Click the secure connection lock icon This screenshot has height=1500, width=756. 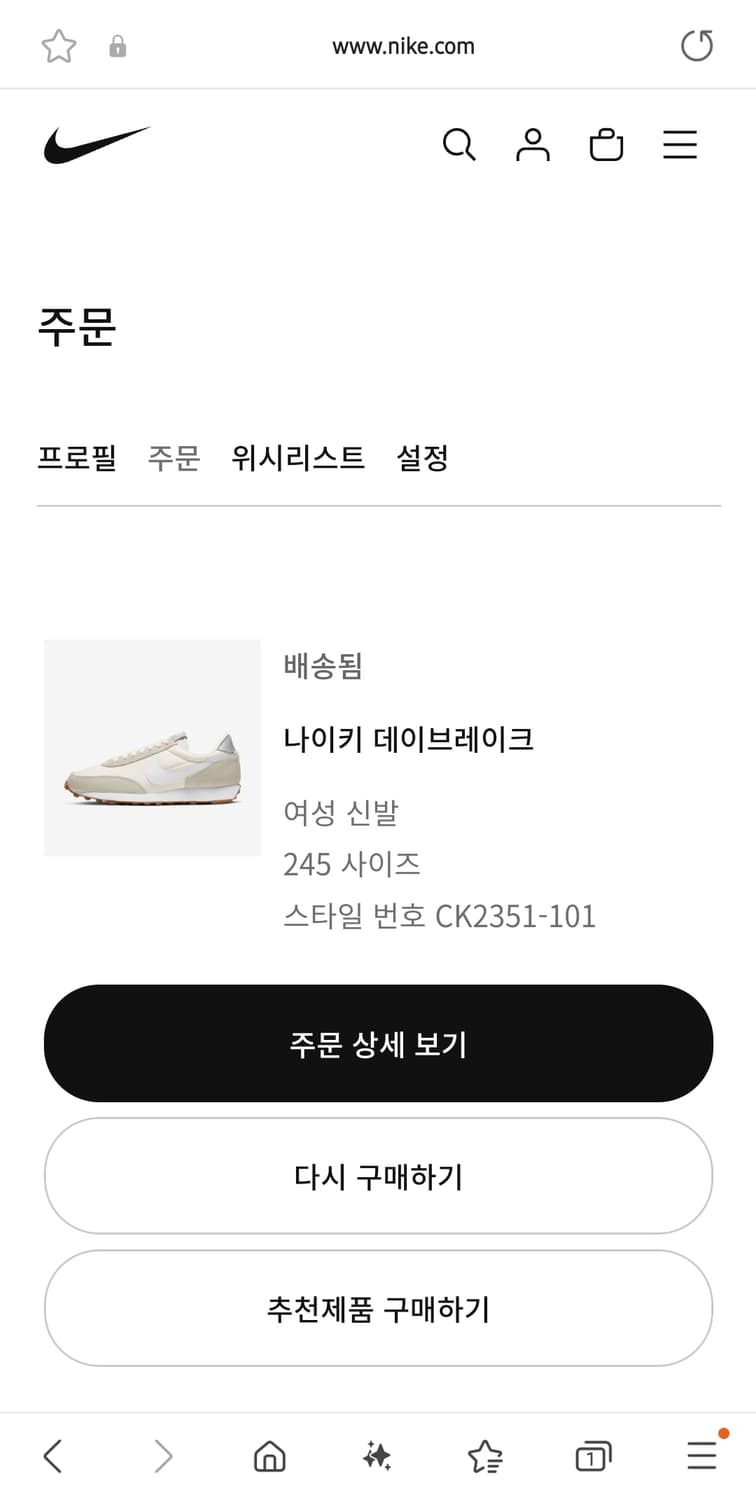tap(117, 46)
